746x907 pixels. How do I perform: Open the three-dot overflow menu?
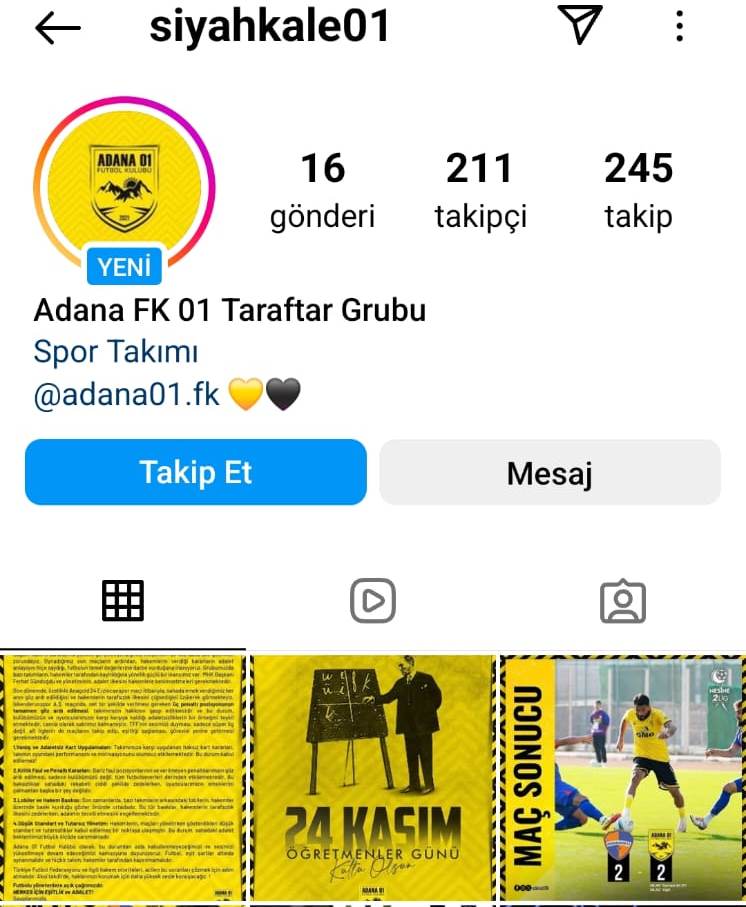(x=680, y=27)
